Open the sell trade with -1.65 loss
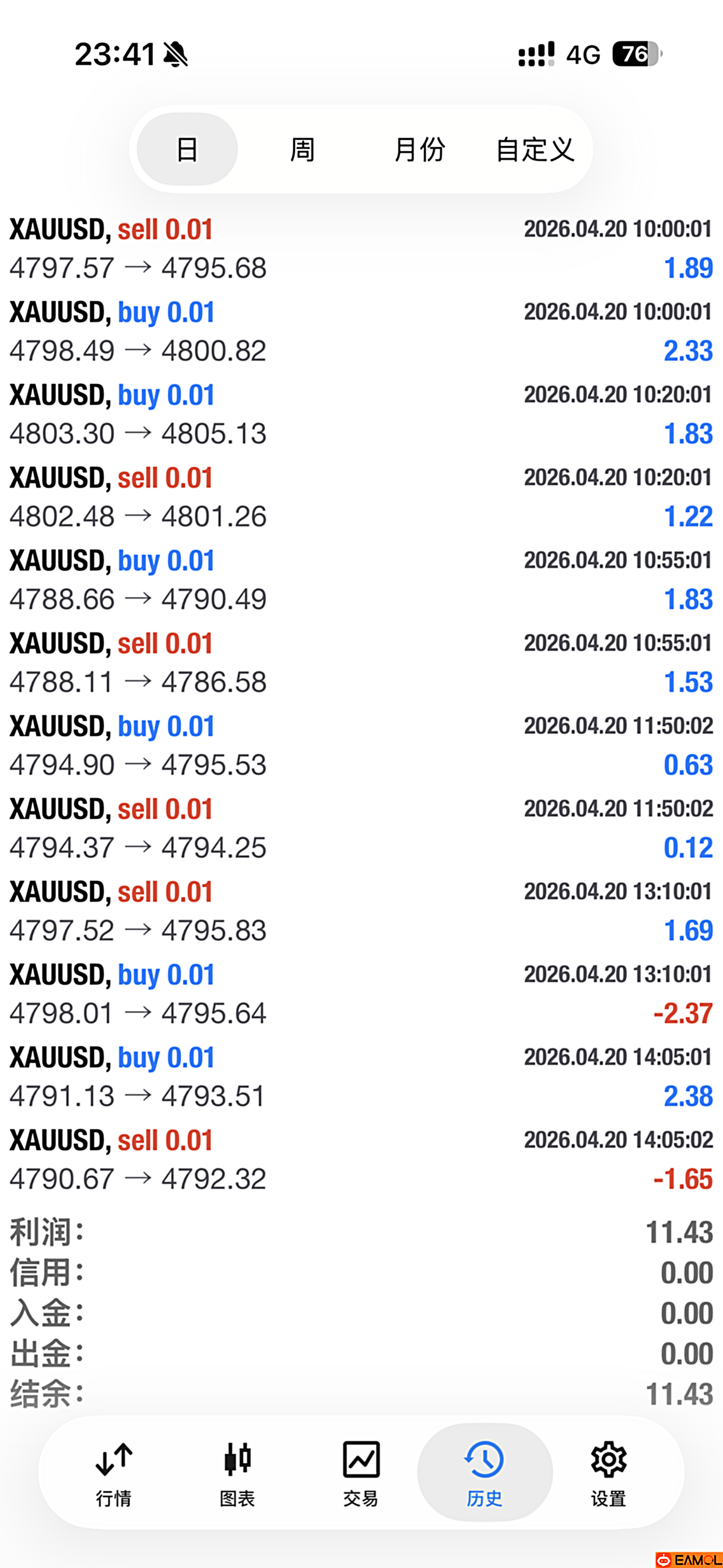The image size is (723, 1568). [361, 1159]
